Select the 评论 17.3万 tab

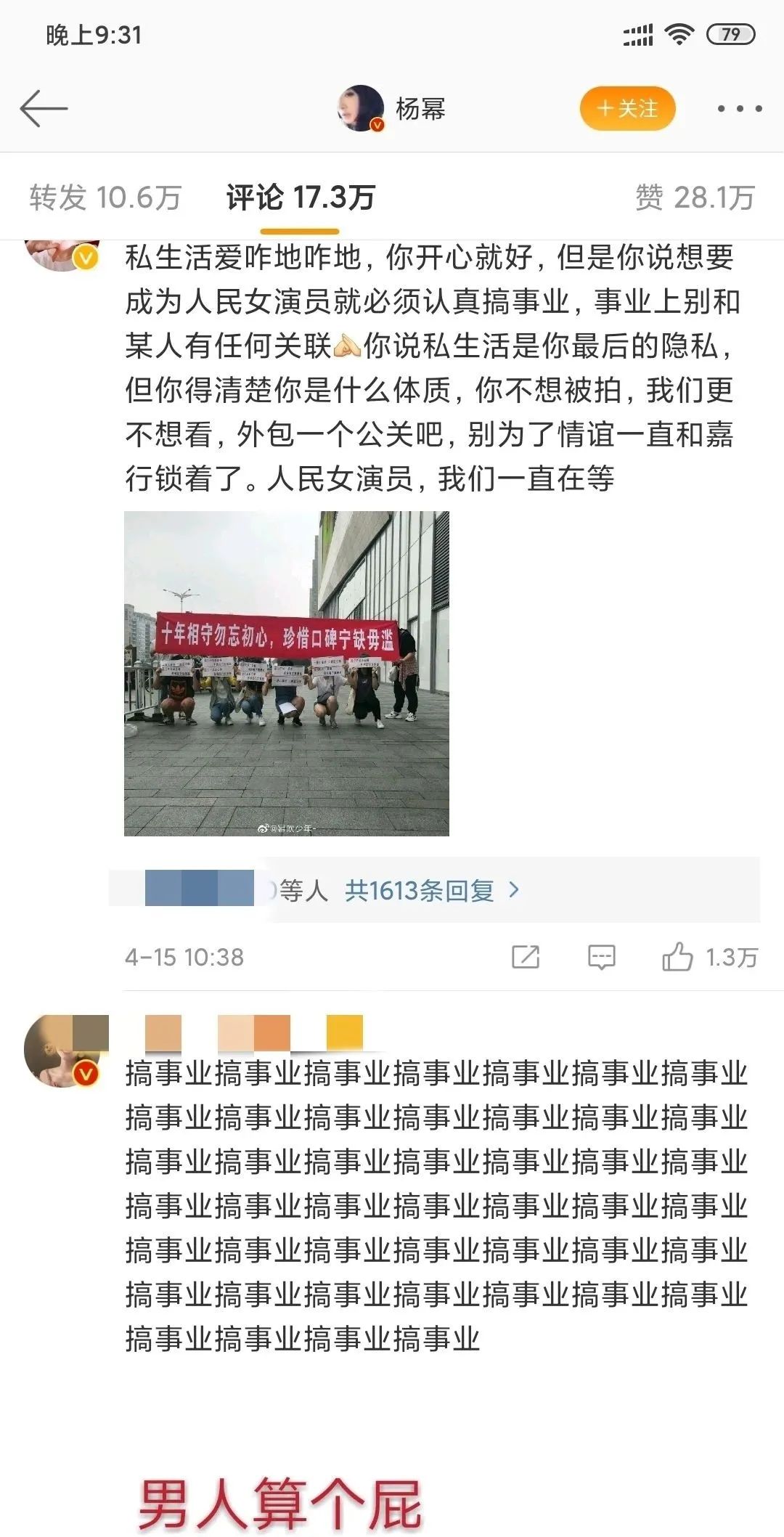[x=300, y=197]
